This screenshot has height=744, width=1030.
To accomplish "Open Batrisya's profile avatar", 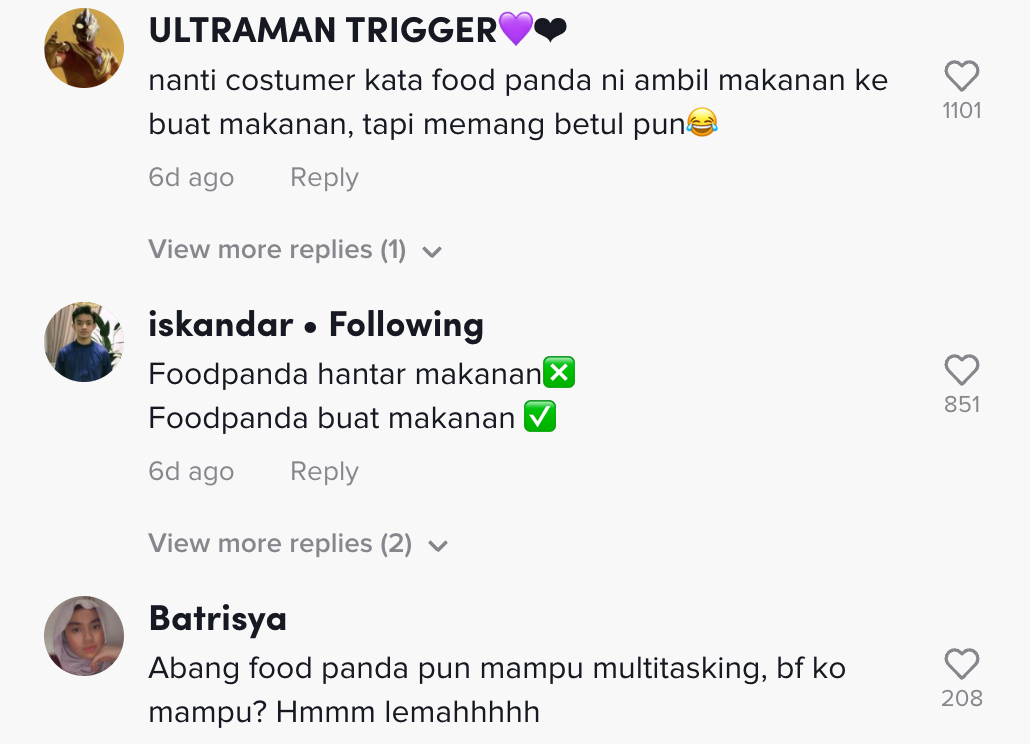I will click(x=84, y=636).
